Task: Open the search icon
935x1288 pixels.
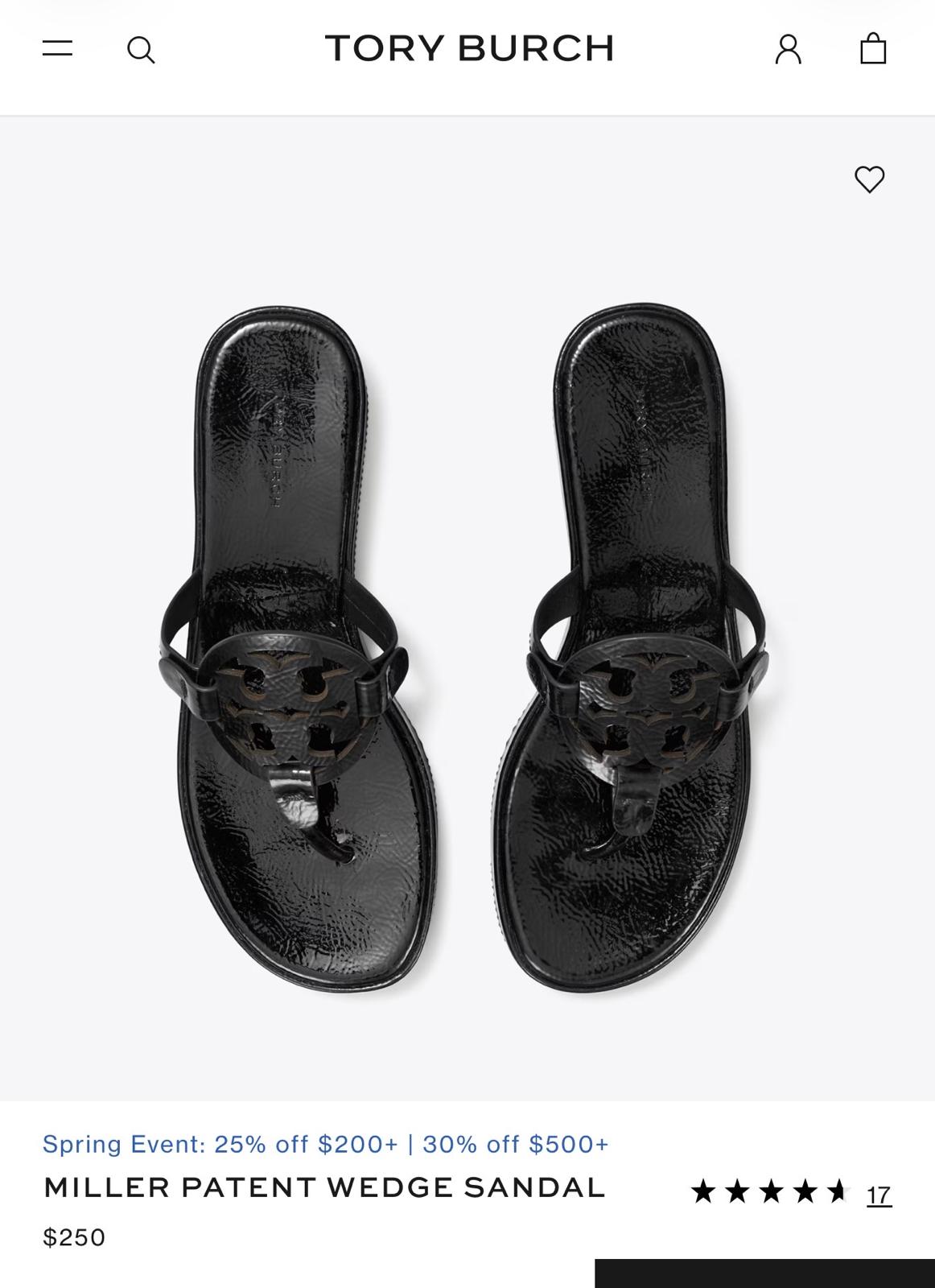Action: pyautogui.click(x=141, y=50)
